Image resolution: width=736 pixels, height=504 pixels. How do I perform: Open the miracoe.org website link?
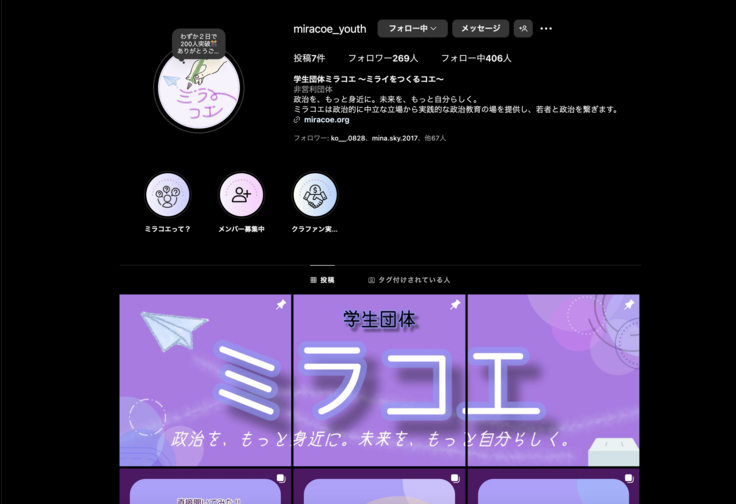coord(326,120)
